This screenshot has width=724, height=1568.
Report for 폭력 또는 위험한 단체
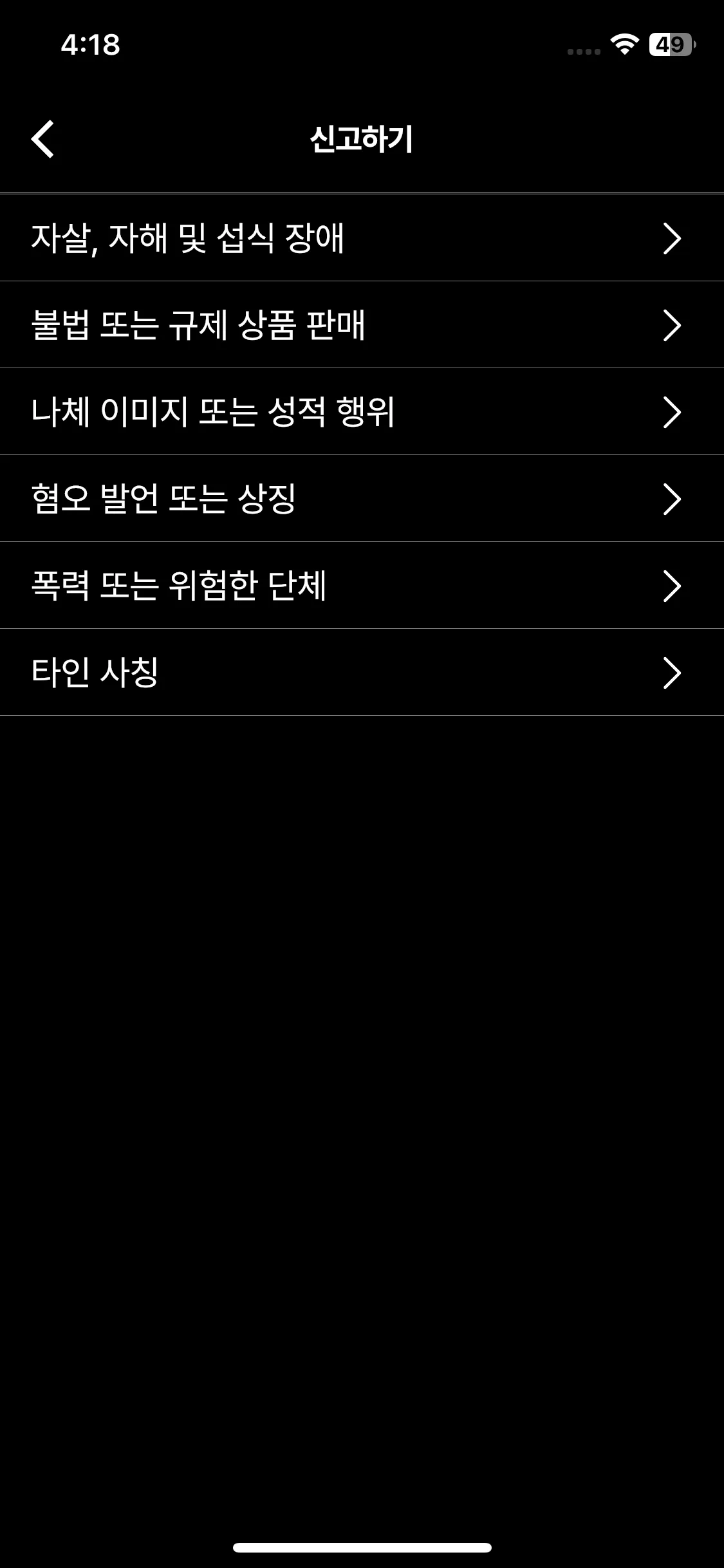click(x=360, y=586)
